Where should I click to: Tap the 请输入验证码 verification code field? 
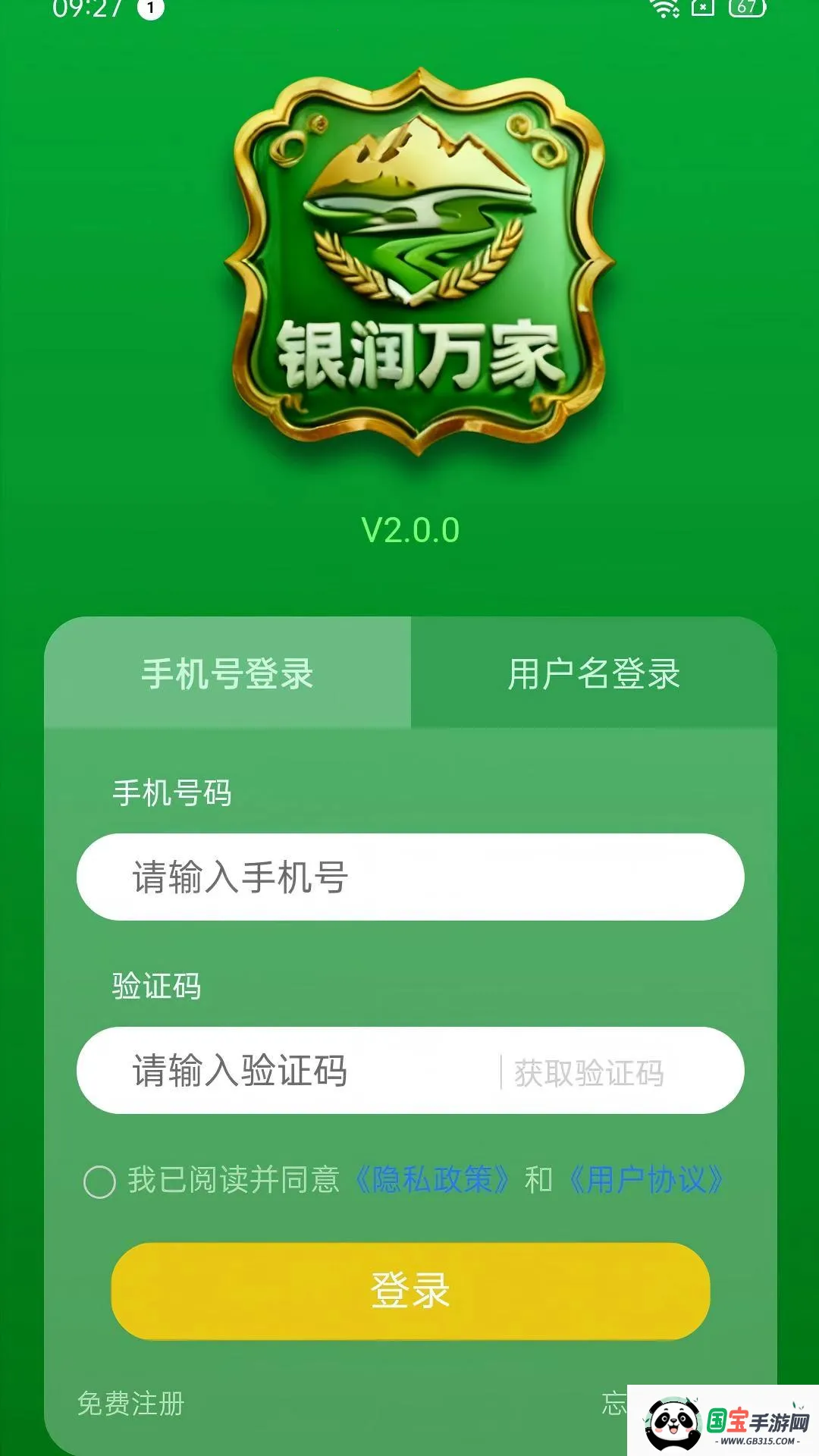[x=265, y=1072]
